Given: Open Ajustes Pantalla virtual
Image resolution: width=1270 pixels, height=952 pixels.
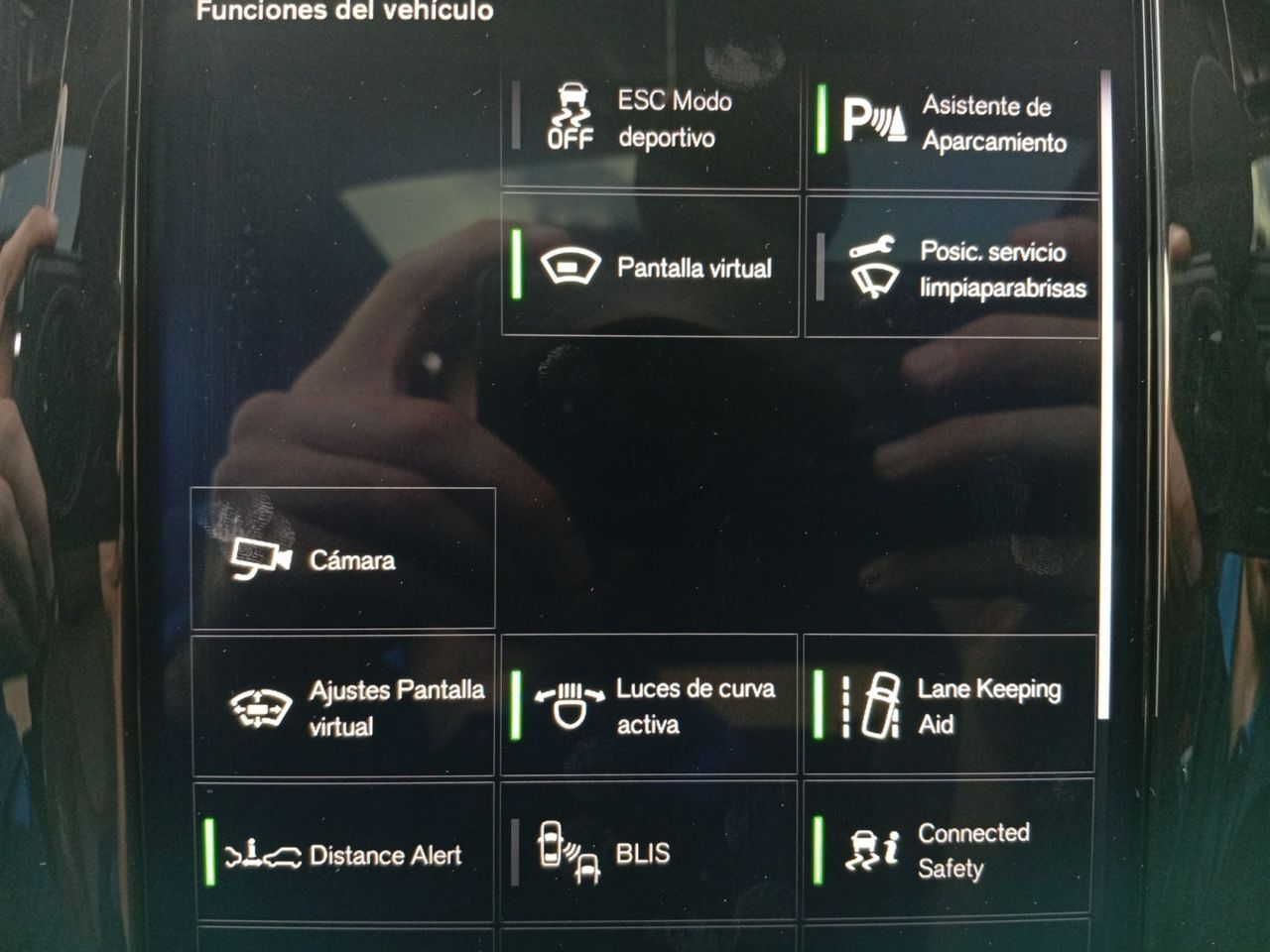Looking at the screenshot, I should (x=343, y=707).
